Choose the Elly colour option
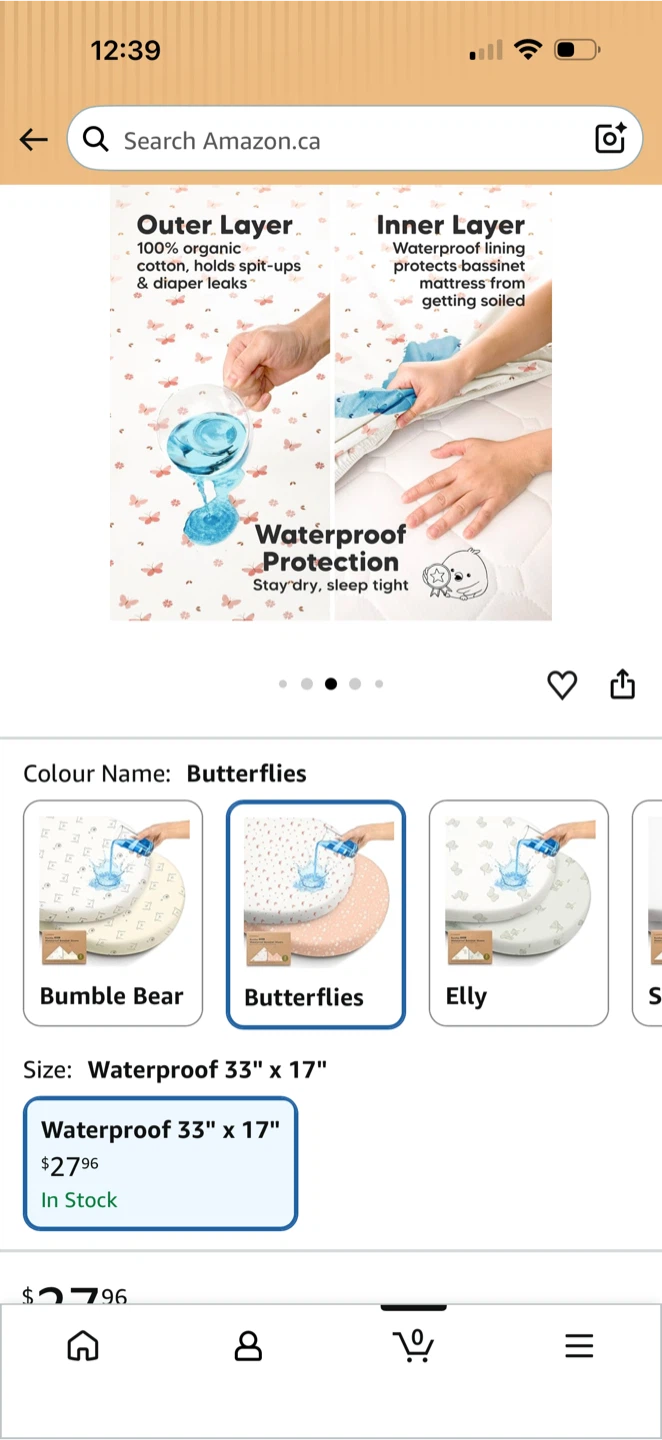This screenshot has width=662, height=1440. pos(519,913)
